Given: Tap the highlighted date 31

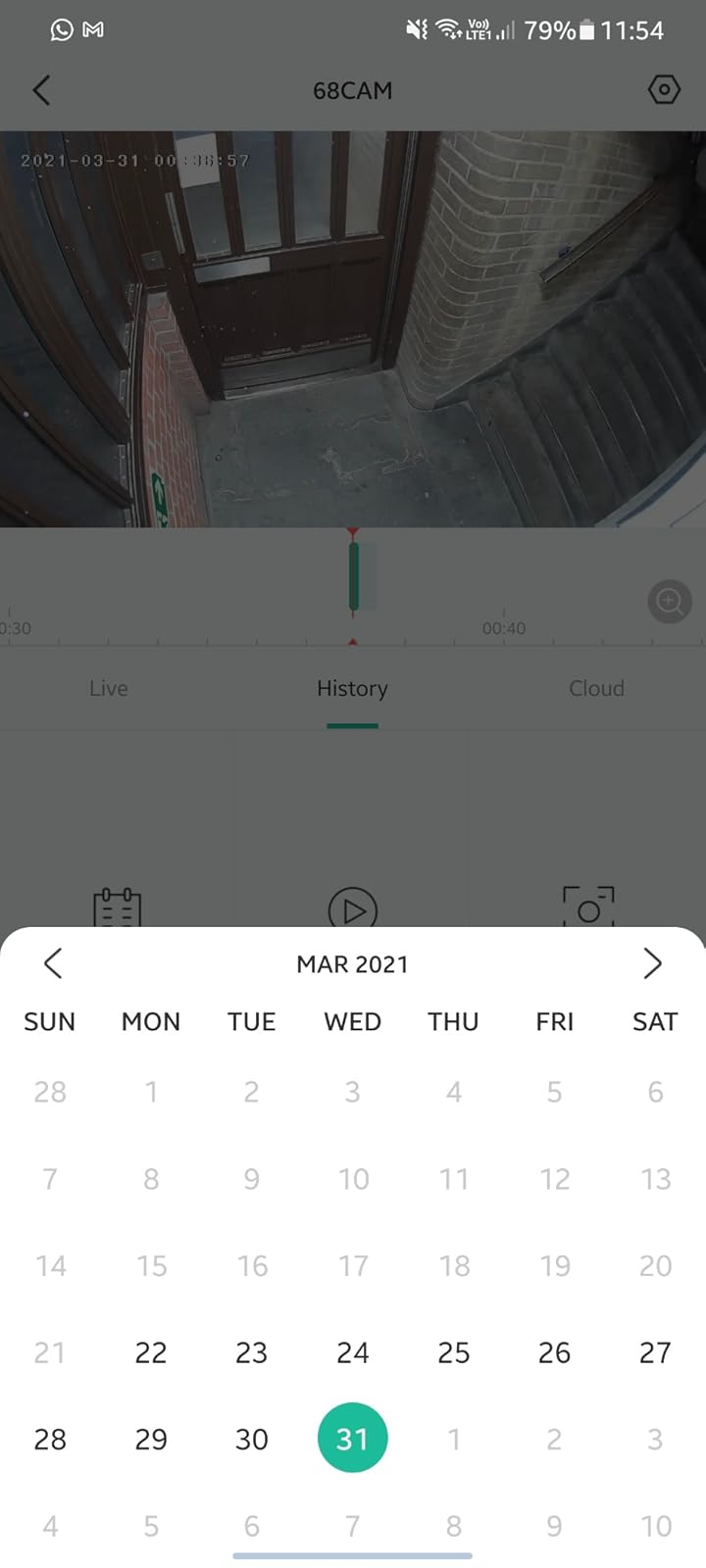Looking at the screenshot, I should point(353,1439).
